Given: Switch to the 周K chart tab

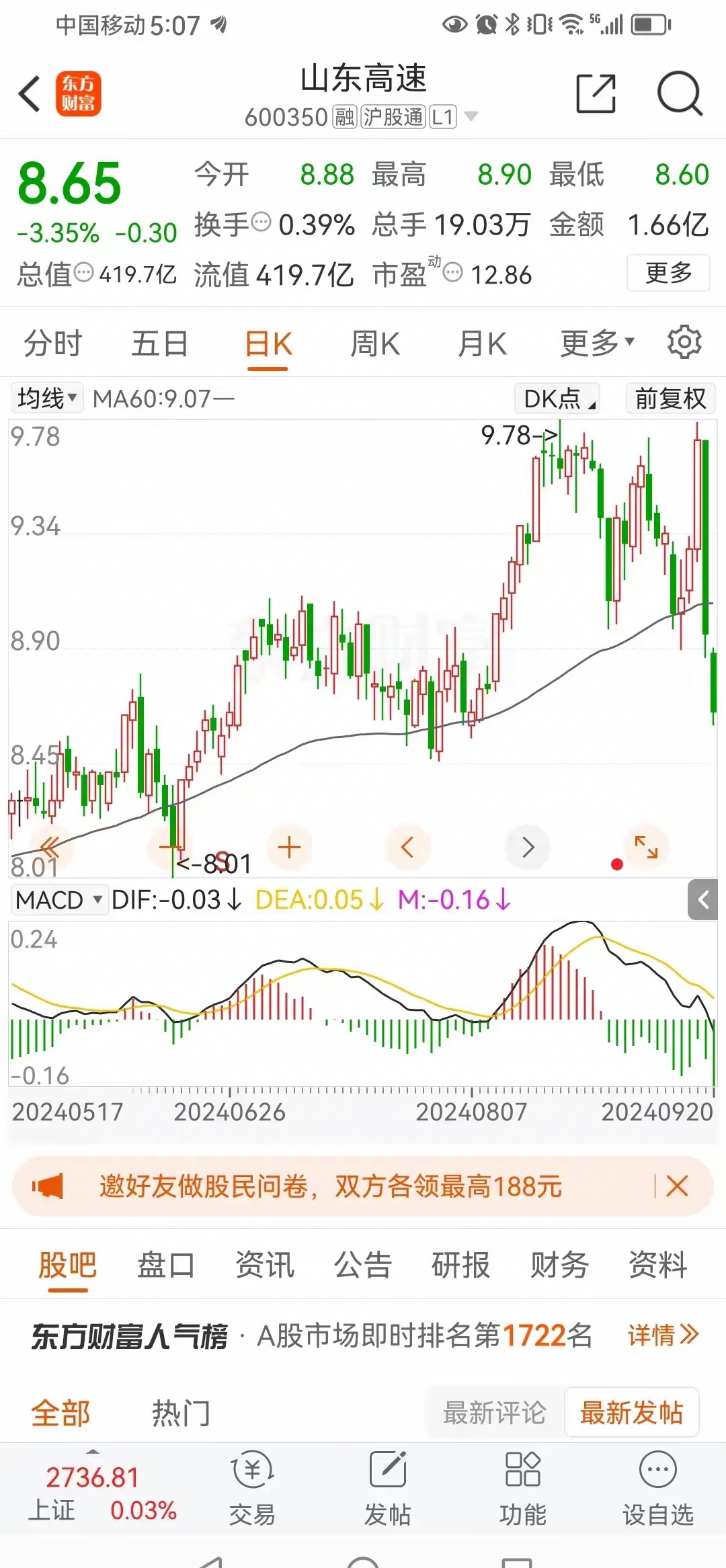Looking at the screenshot, I should point(375,343).
